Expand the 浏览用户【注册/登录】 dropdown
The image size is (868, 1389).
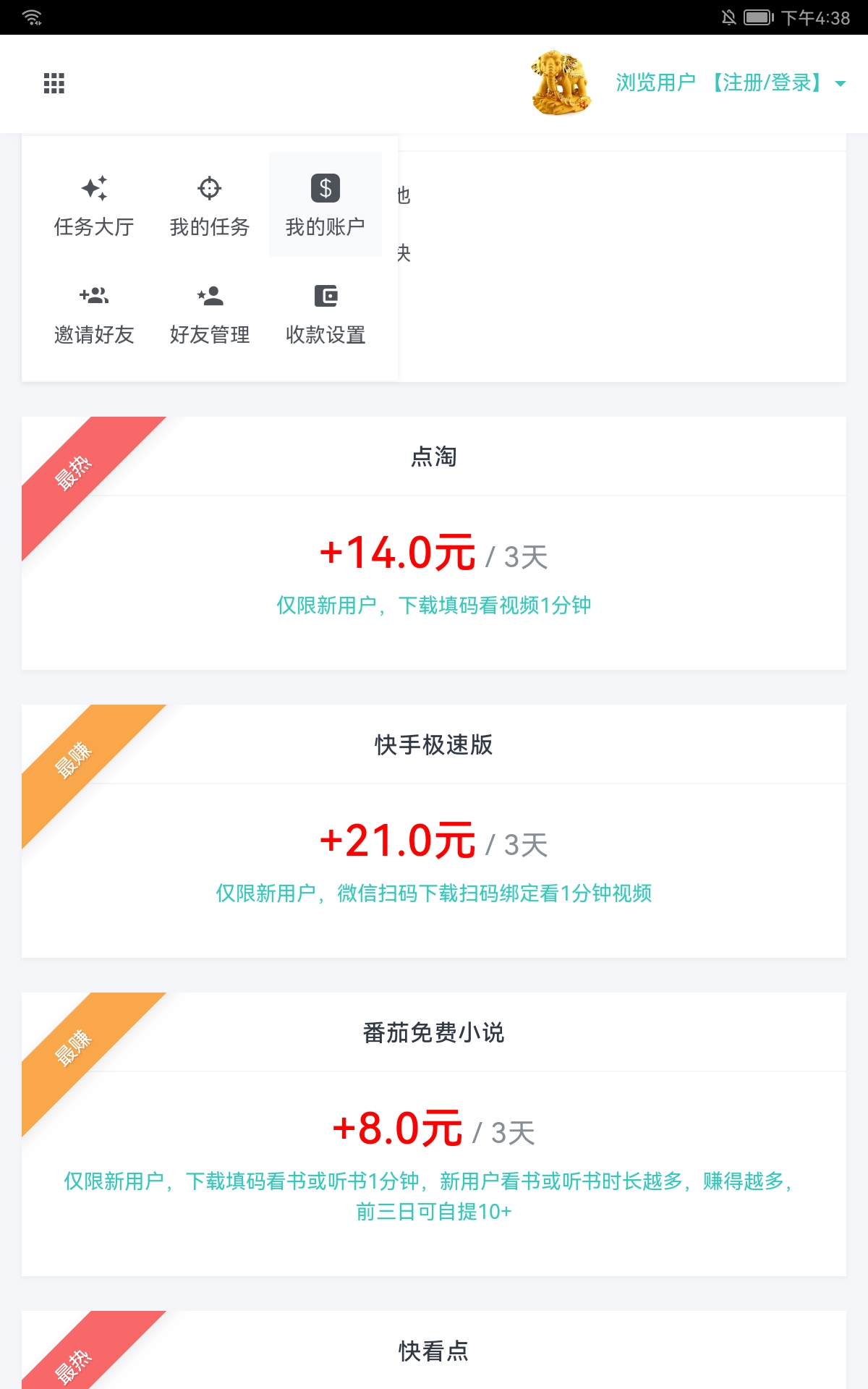coord(731,83)
